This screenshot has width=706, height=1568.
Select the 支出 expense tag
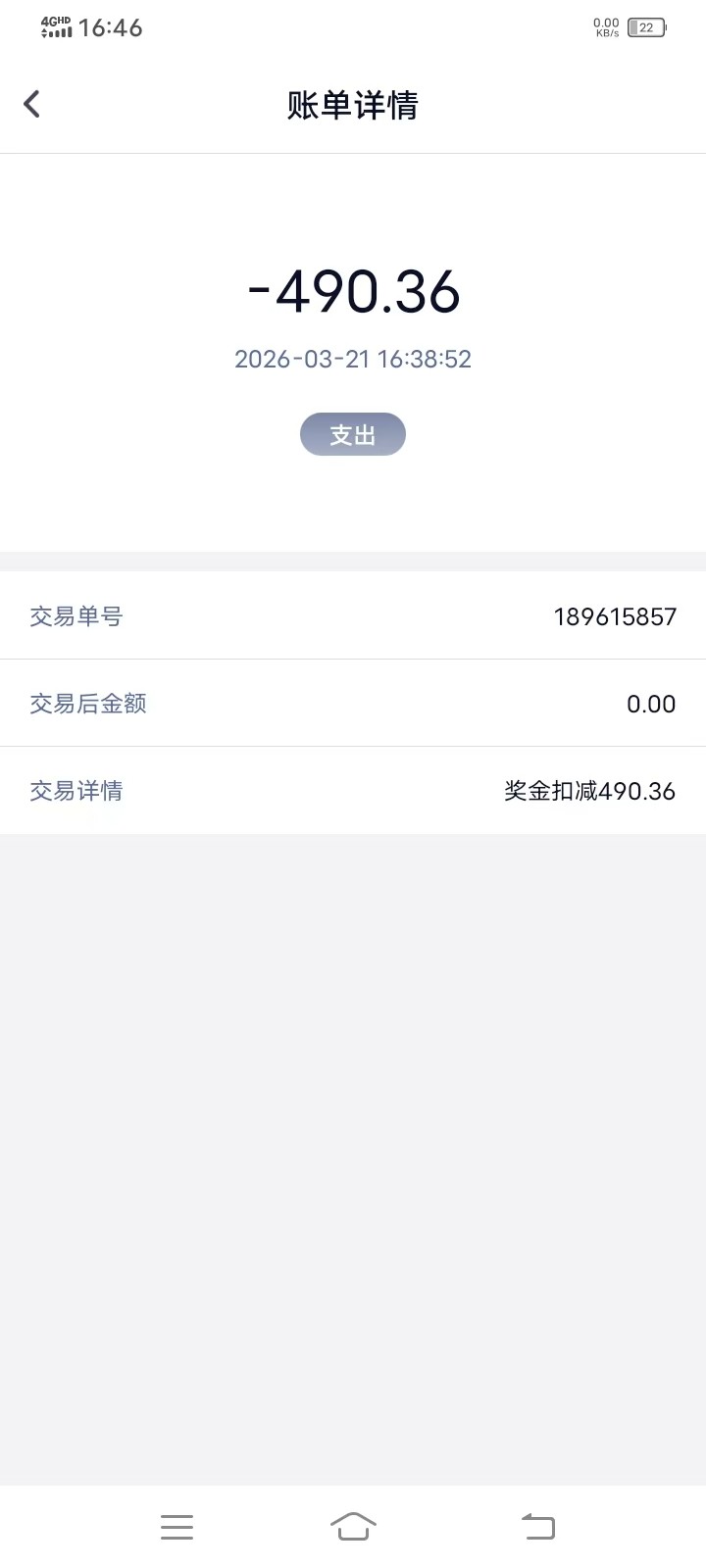point(353,434)
